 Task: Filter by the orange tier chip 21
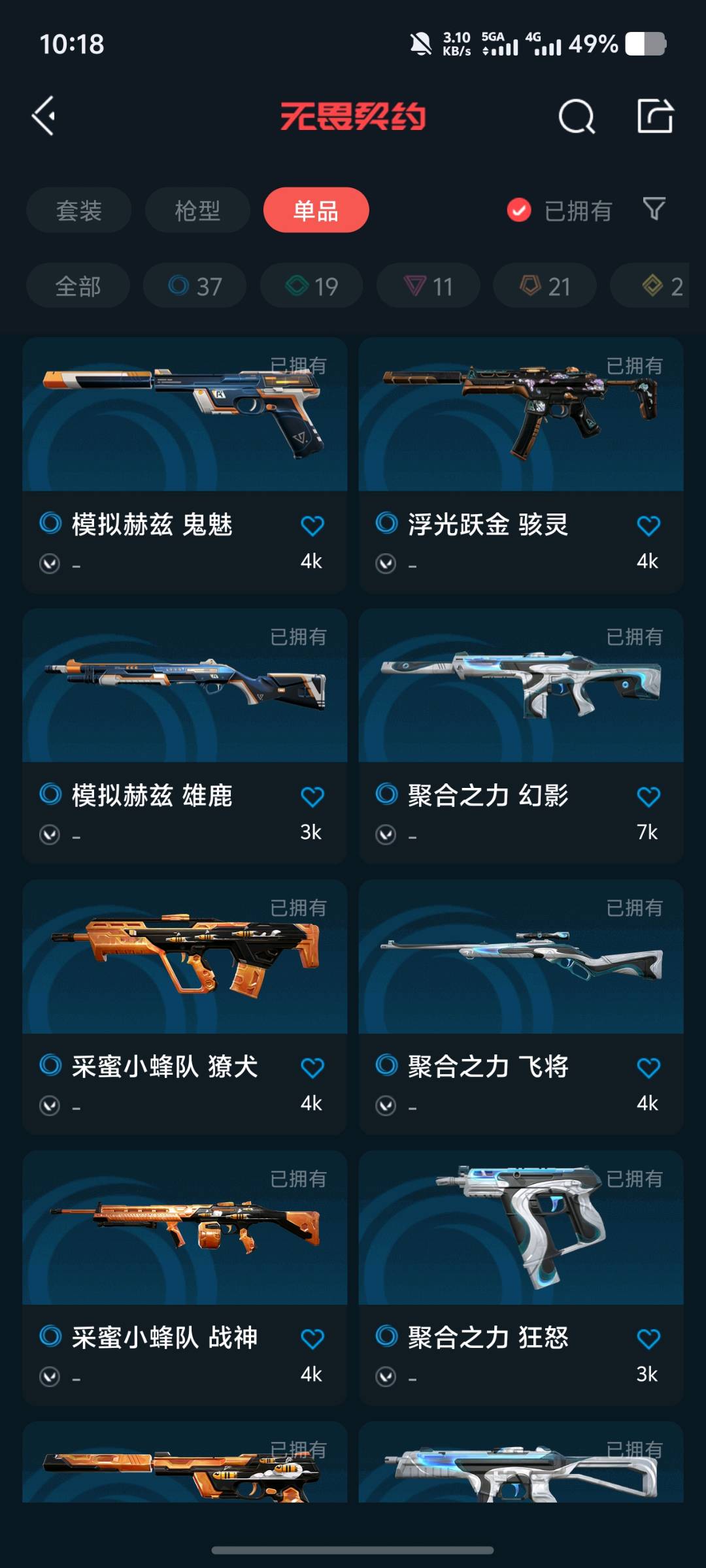pyautogui.click(x=545, y=286)
